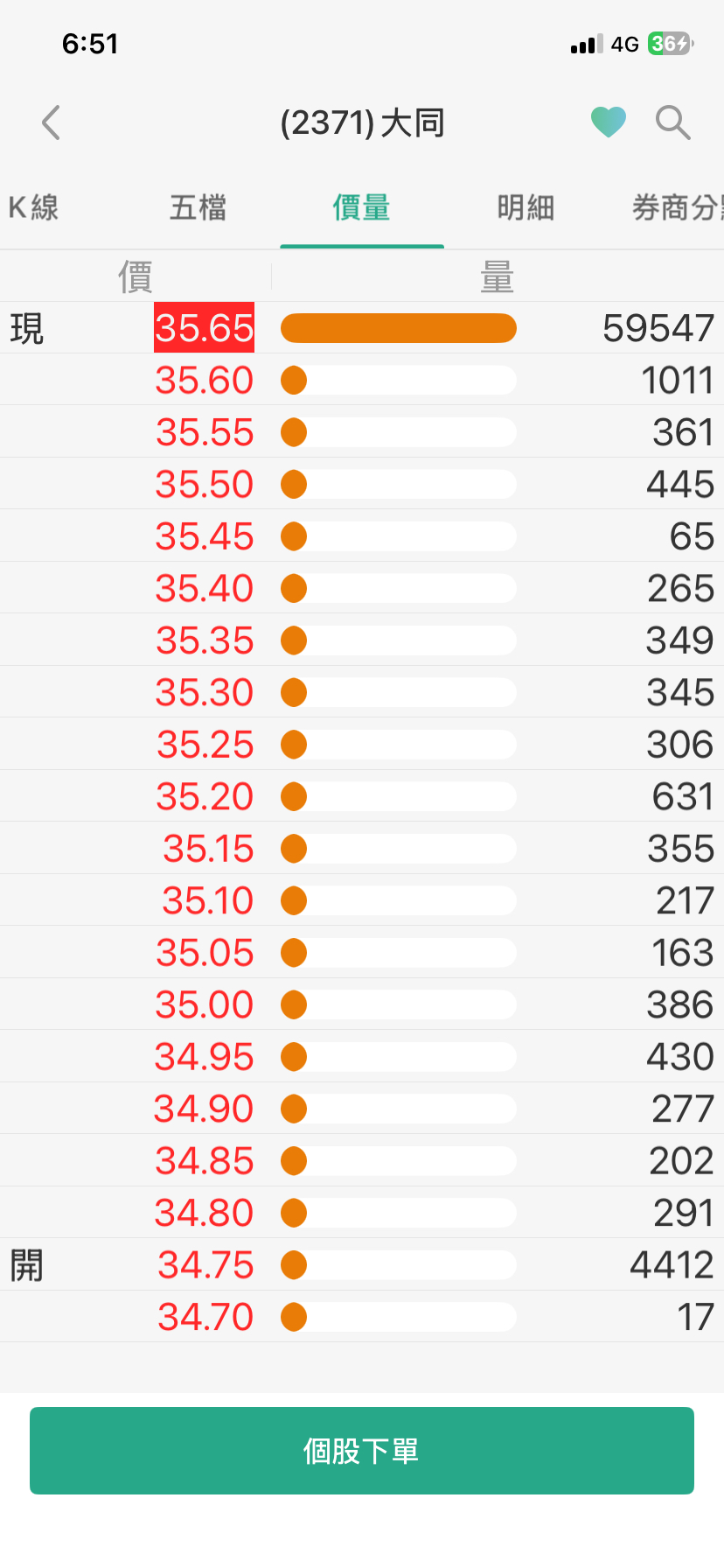Toggle favorite status for (2371) 大同
The width and height of the screenshot is (724, 1568).
tap(608, 122)
